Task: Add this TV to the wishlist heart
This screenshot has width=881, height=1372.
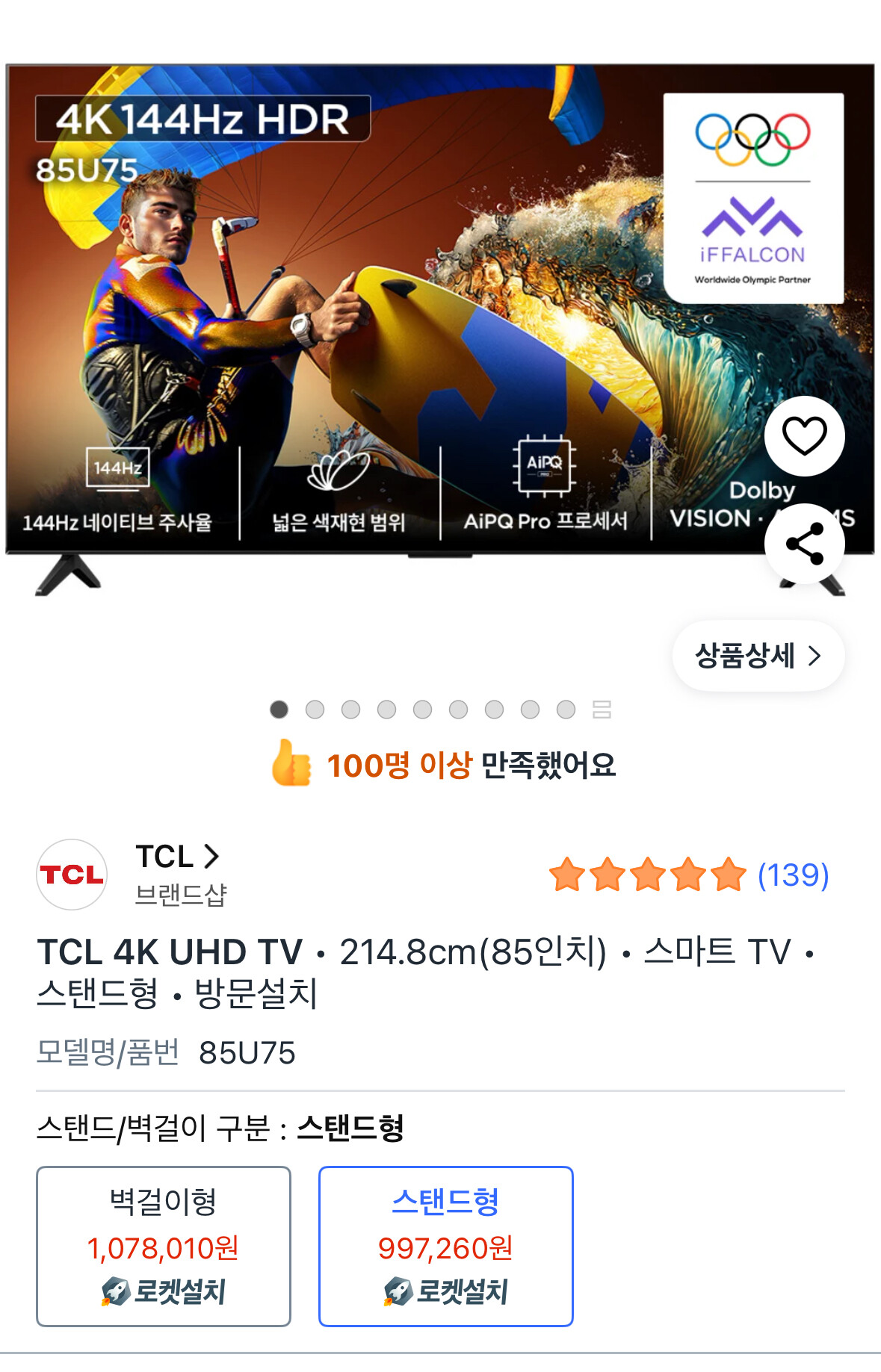Action: click(804, 436)
